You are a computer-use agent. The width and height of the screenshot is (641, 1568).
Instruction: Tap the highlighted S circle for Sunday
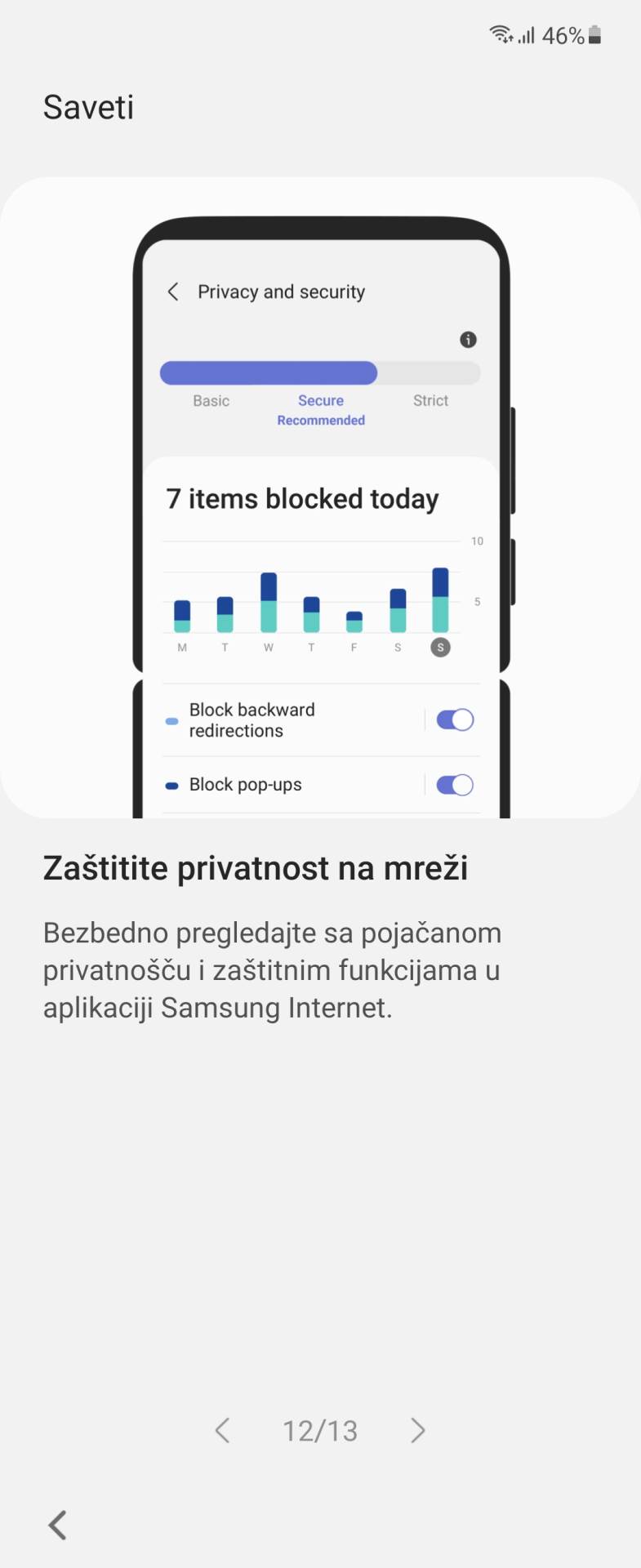point(440,648)
